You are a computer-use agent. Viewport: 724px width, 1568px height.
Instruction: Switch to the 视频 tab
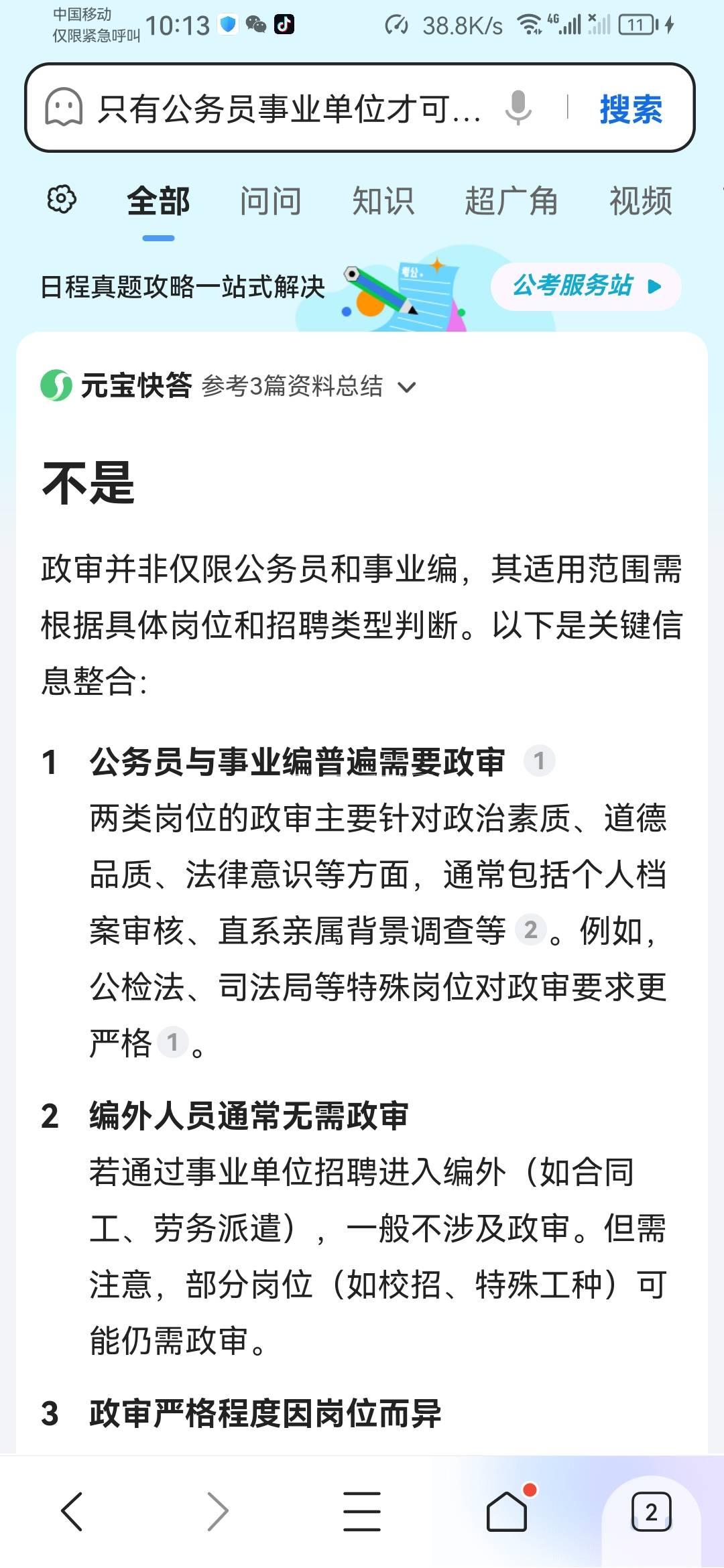(x=640, y=201)
